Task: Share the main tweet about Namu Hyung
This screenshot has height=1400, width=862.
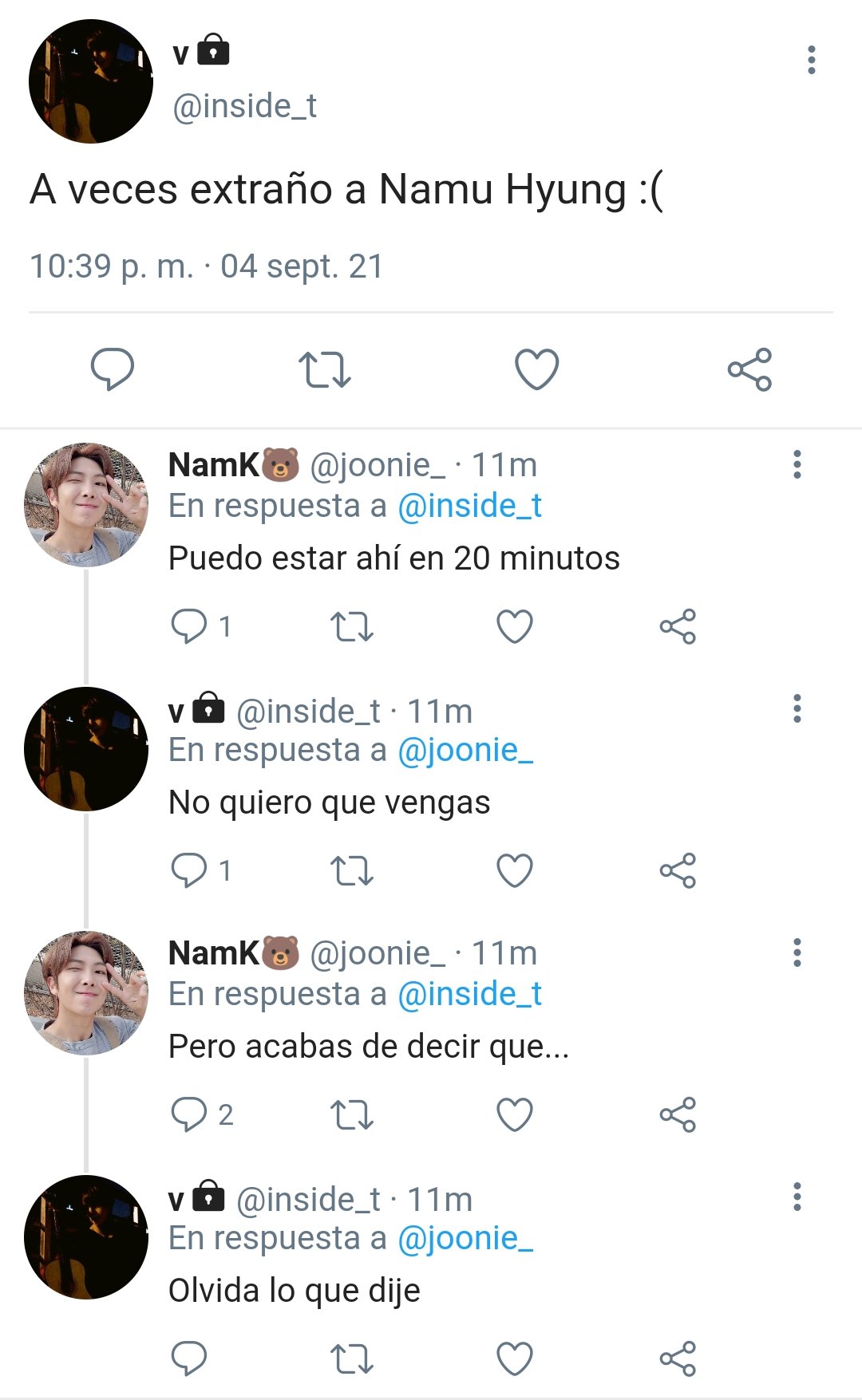Action: 749,369
